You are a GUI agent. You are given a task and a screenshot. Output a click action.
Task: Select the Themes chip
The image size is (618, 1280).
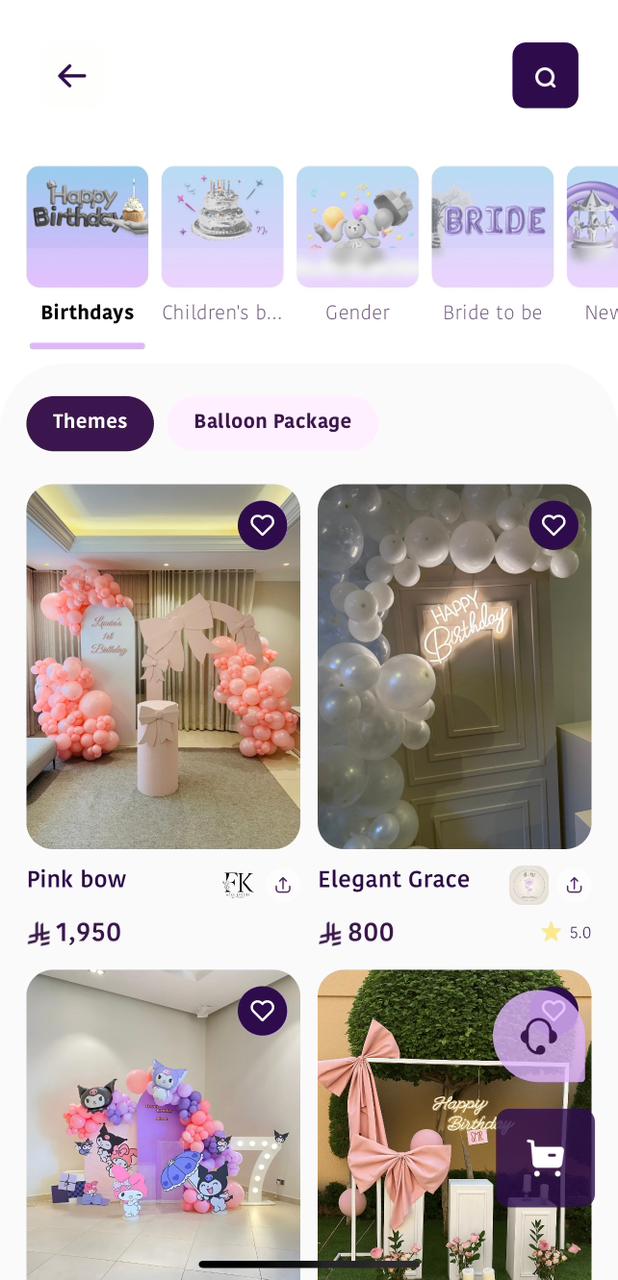click(90, 422)
